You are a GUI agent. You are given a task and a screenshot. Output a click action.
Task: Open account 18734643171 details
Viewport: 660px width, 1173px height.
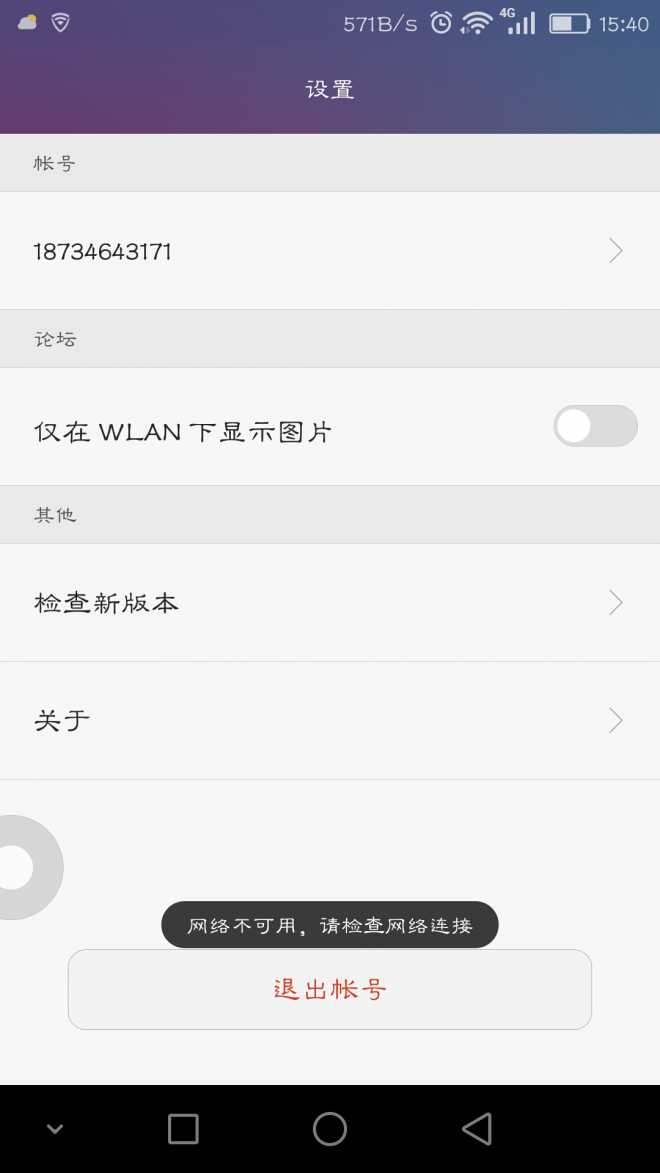click(329, 251)
